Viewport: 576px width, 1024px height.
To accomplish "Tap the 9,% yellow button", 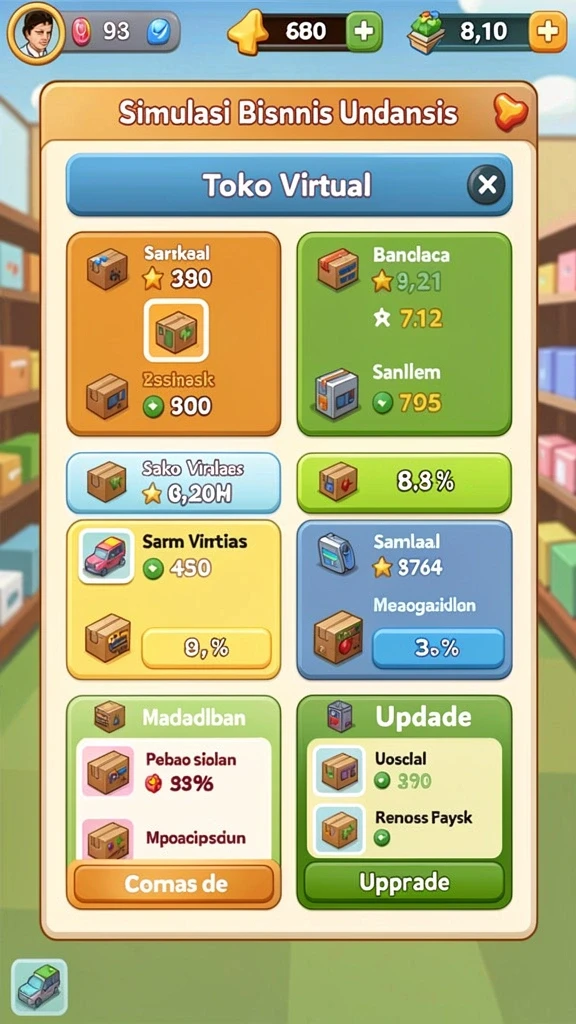I will (x=206, y=648).
